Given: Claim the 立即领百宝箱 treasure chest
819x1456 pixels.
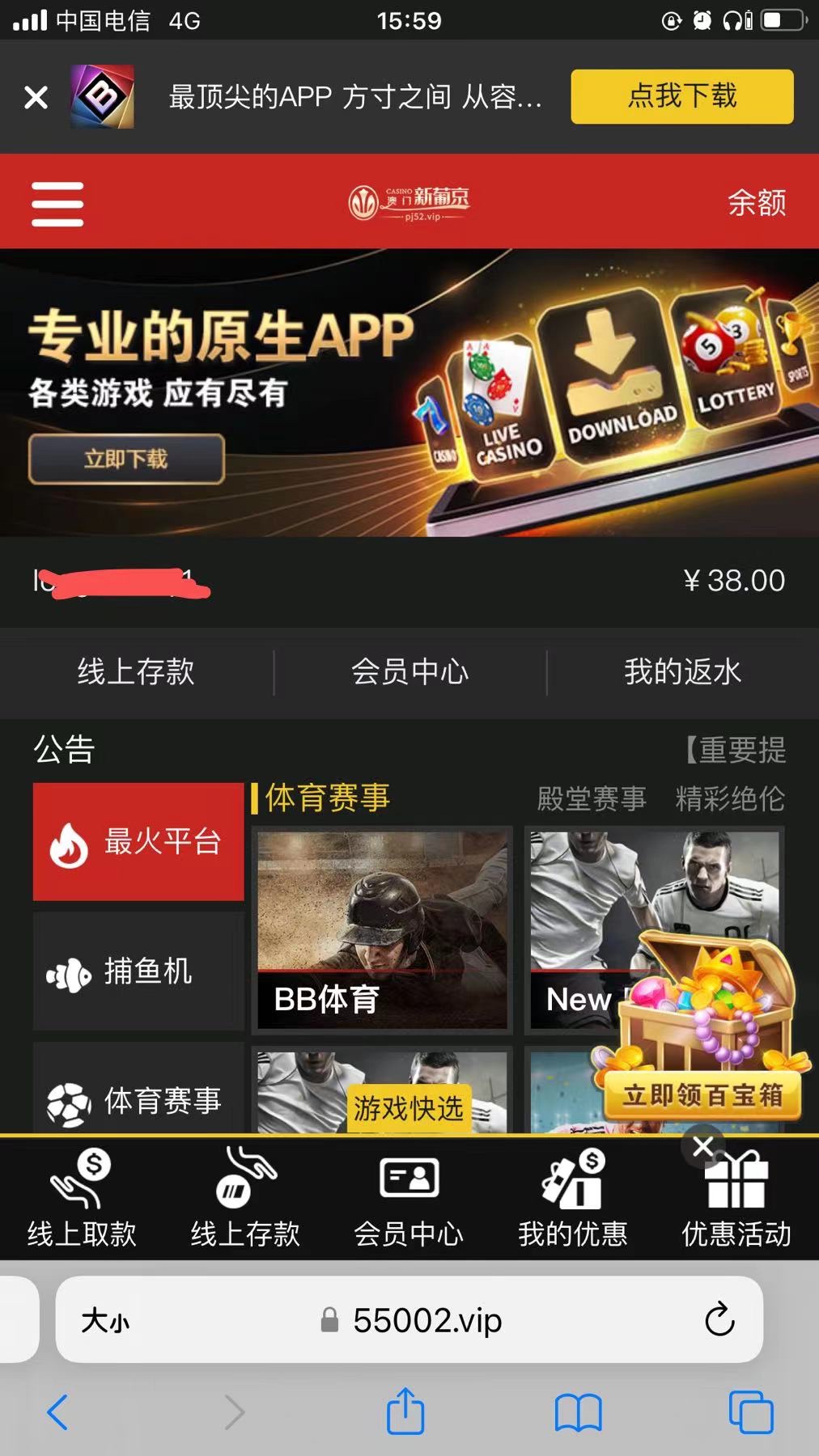Looking at the screenshot, I should [x=702, y=1095].
